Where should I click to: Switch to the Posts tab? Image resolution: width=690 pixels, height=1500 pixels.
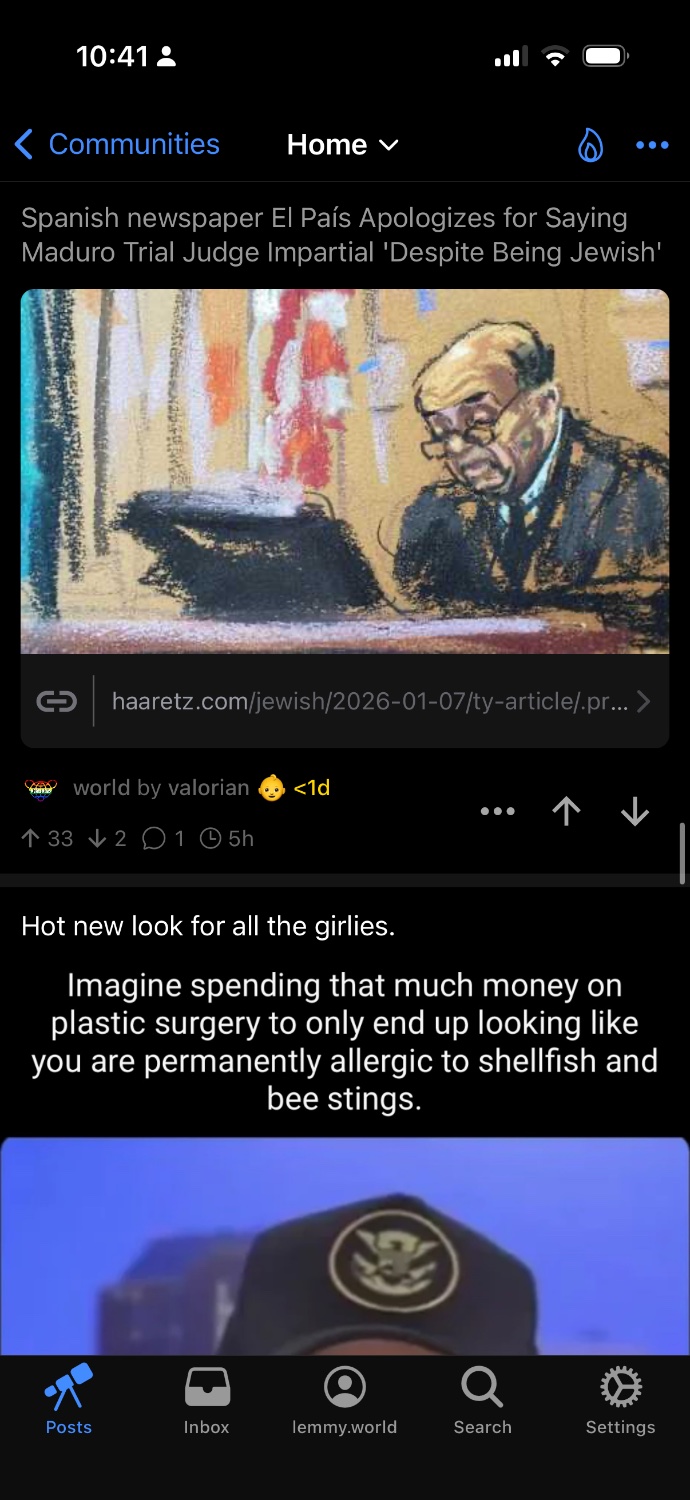click(x=69, y=1399)
